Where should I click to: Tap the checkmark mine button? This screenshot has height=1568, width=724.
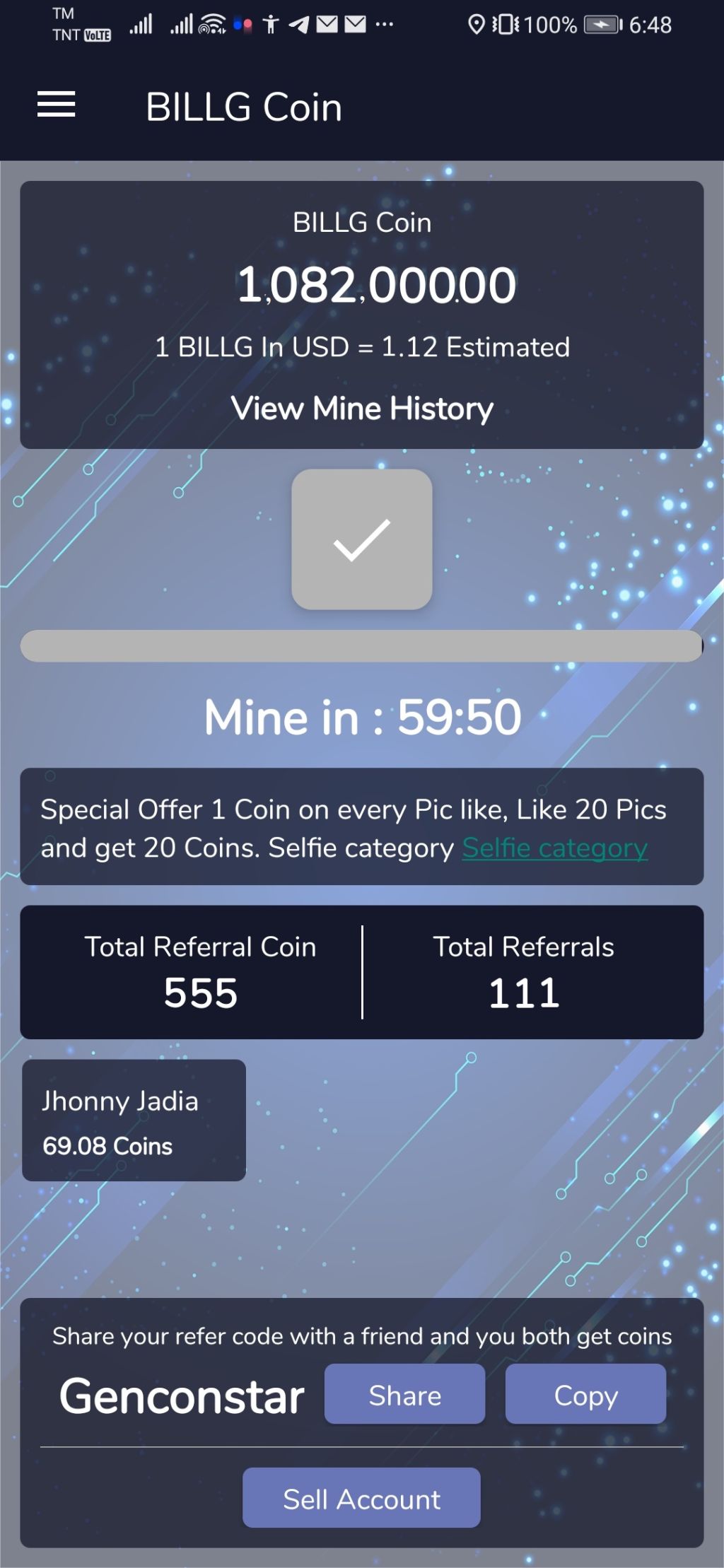(362, 539)
